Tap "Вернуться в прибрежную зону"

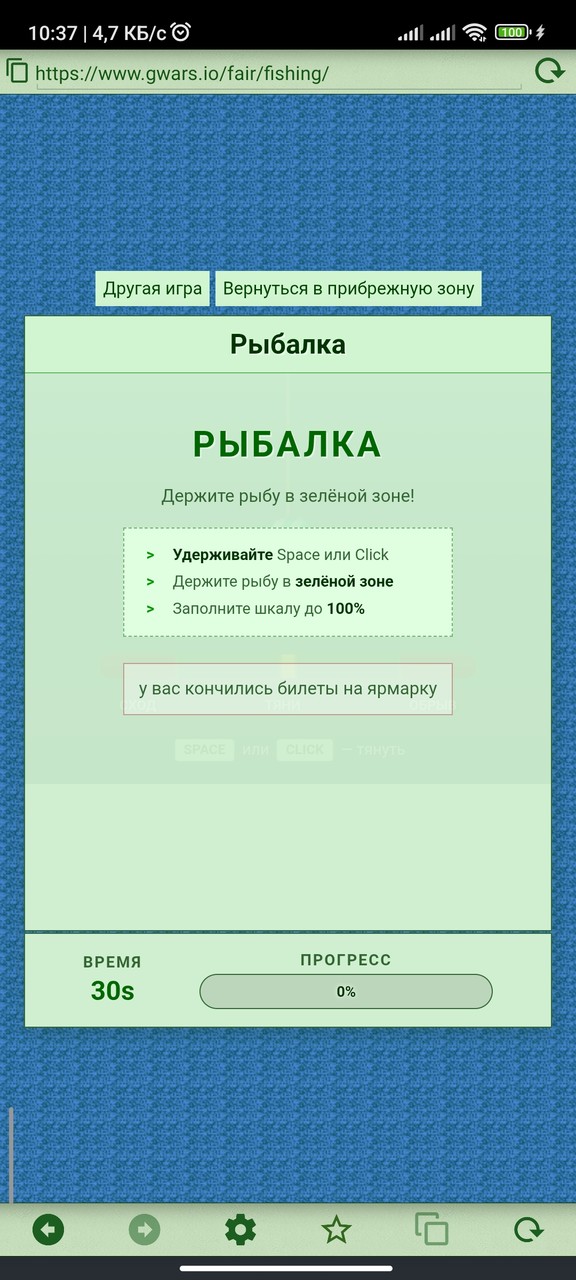(348, 289)
